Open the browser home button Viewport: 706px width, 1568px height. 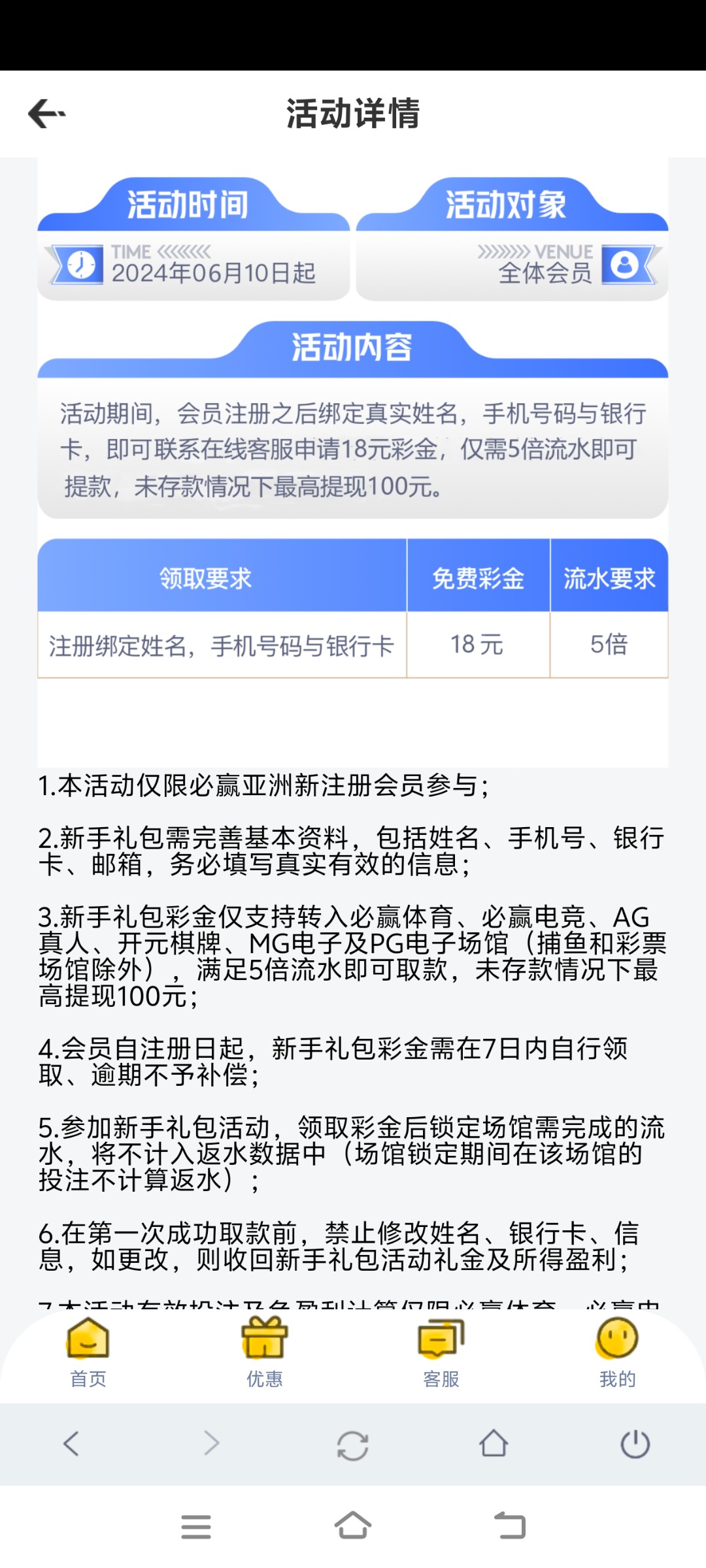494,1443
